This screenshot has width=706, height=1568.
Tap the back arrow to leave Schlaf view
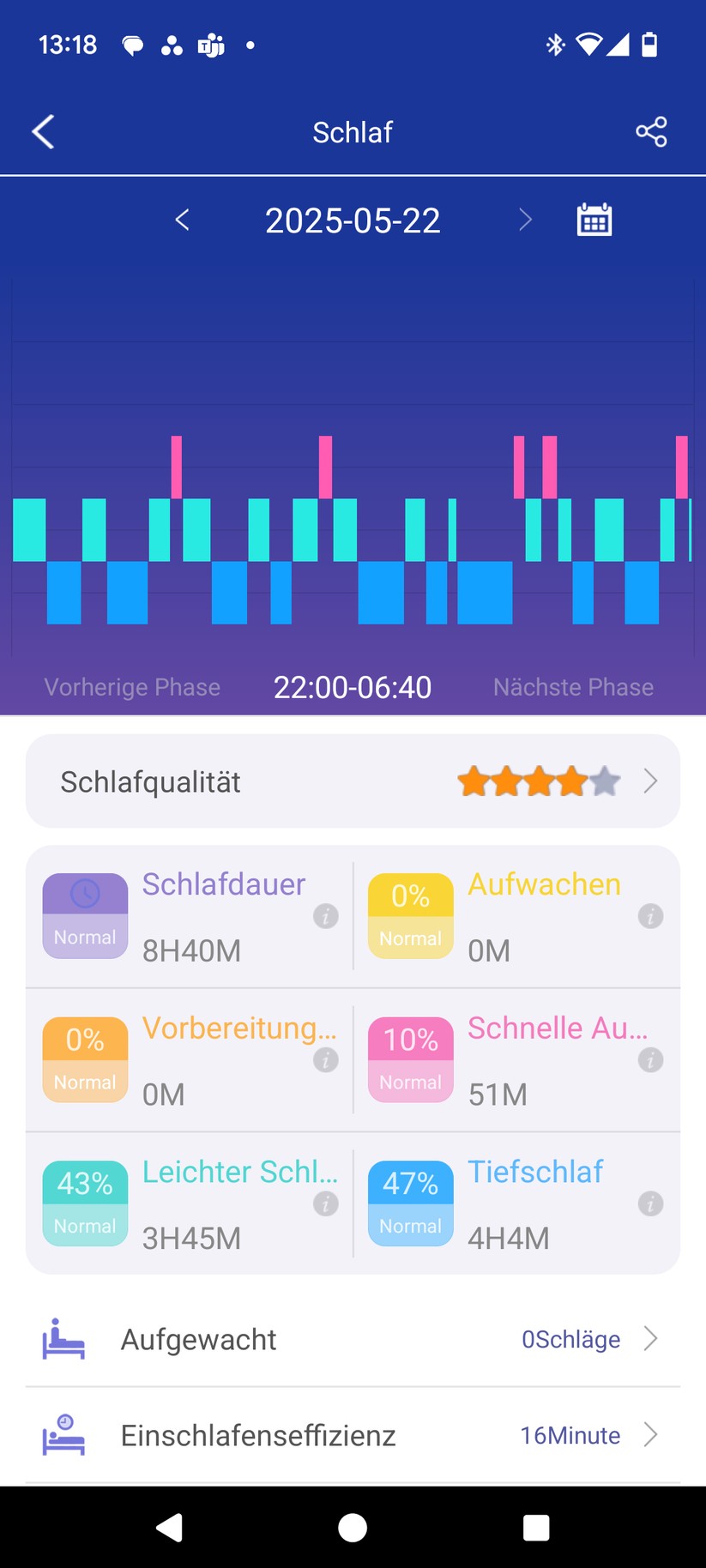[x=42, y=131]
